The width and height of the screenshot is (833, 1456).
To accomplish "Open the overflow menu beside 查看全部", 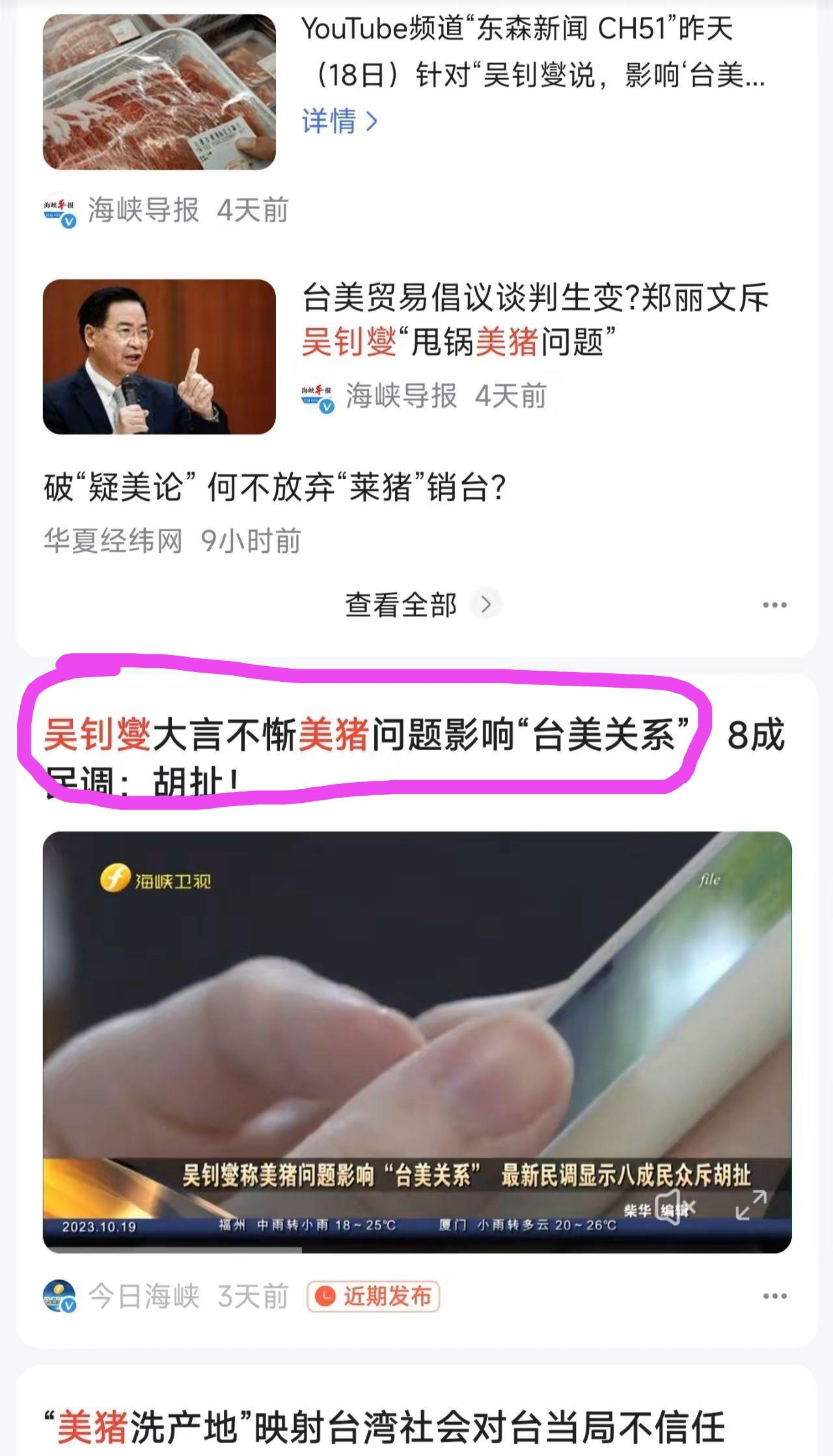I will [x=774, y=606].
